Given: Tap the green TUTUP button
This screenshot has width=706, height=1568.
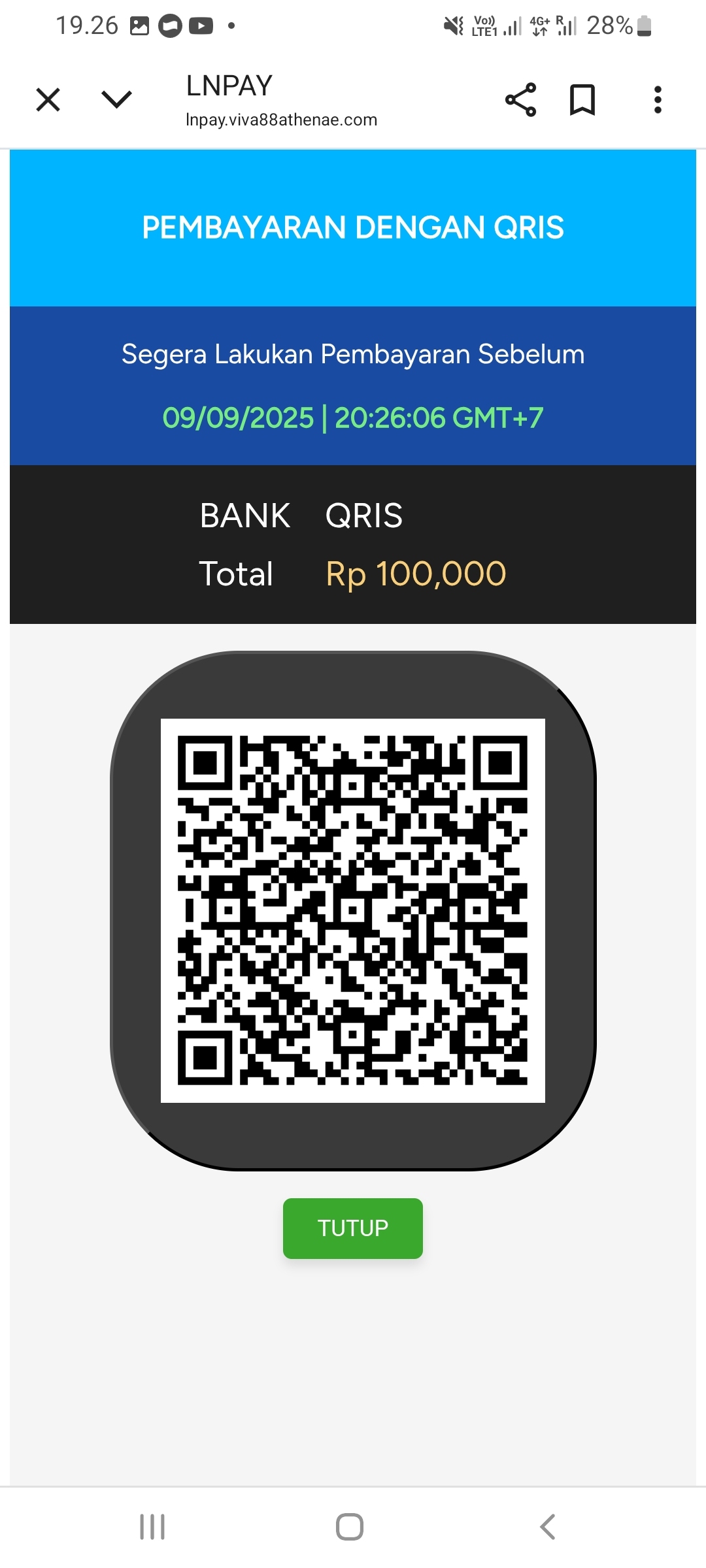Looking at the screenshot, I should (353, 1228).
